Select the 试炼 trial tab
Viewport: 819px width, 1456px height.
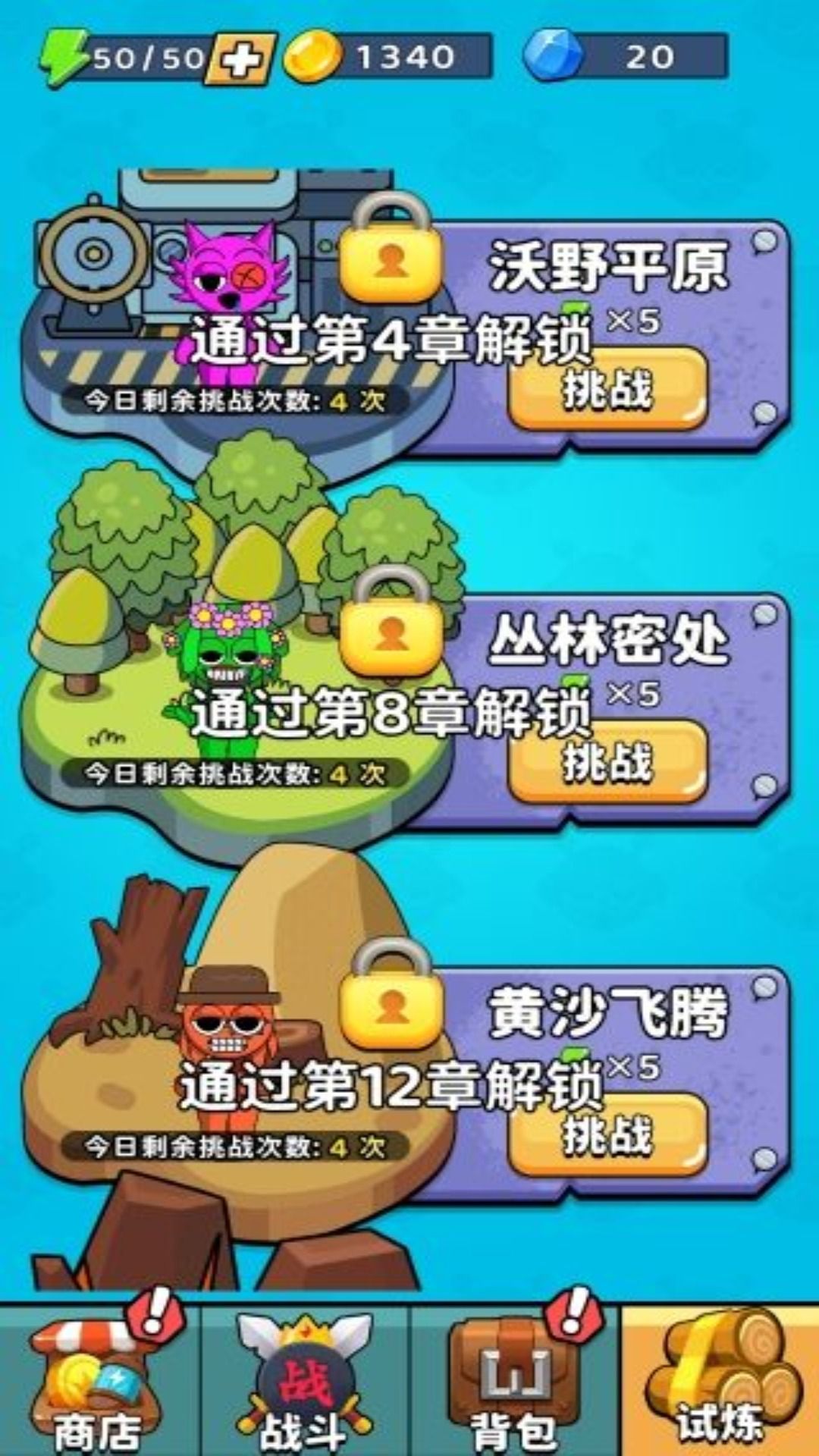pos(719,1382)
